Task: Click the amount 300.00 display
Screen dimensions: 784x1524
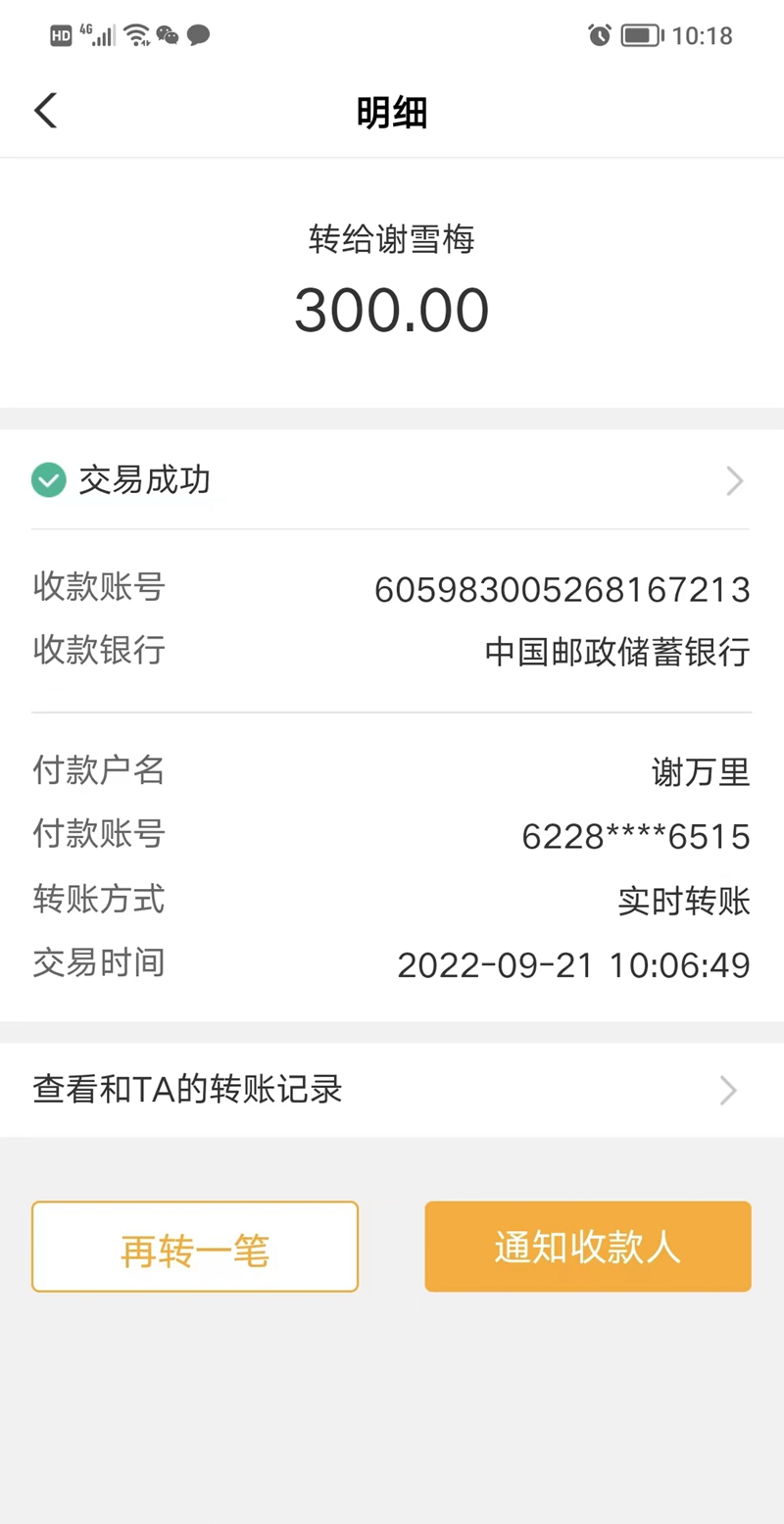Action: (391, 309)
